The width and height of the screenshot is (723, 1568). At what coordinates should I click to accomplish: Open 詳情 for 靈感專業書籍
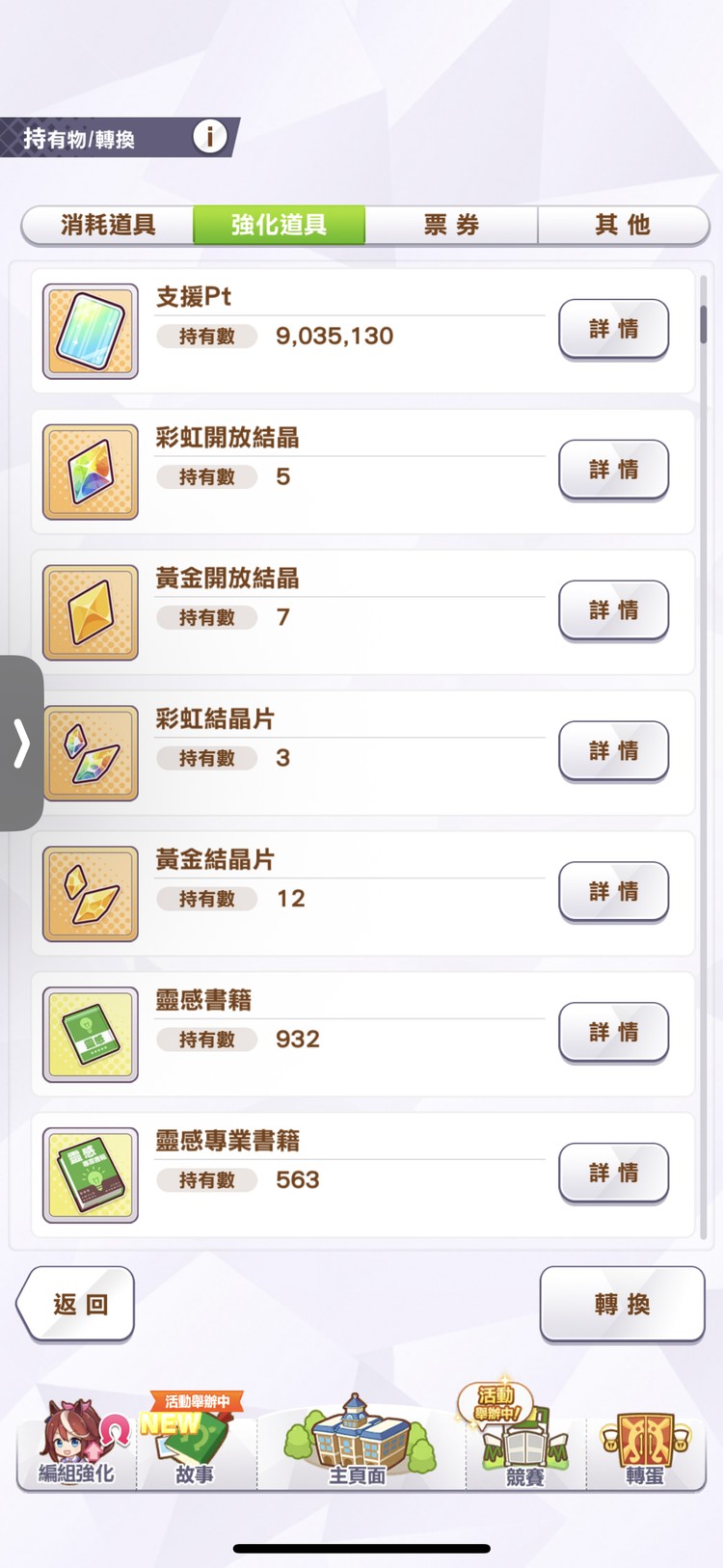pyautogui.click(x=613, y=1173)
